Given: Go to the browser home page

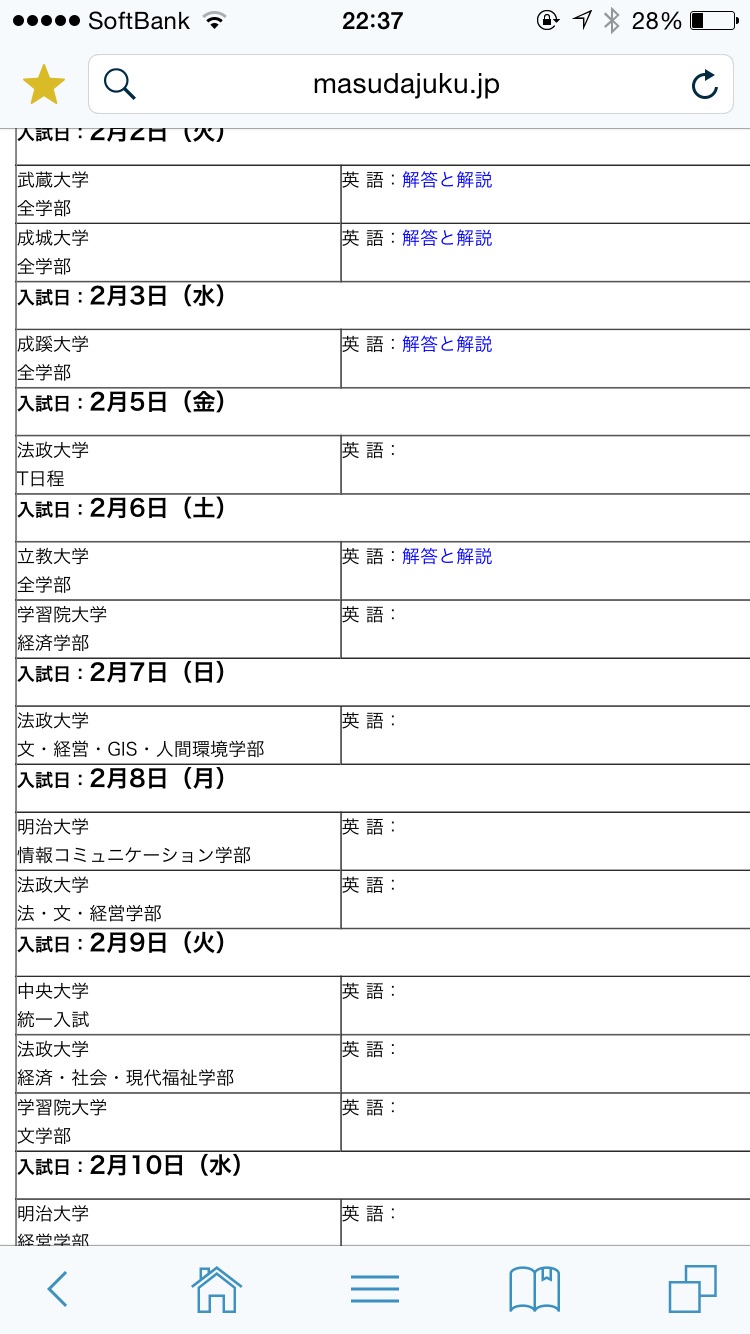Looking at the screenshot, I should pos(217,1288).
